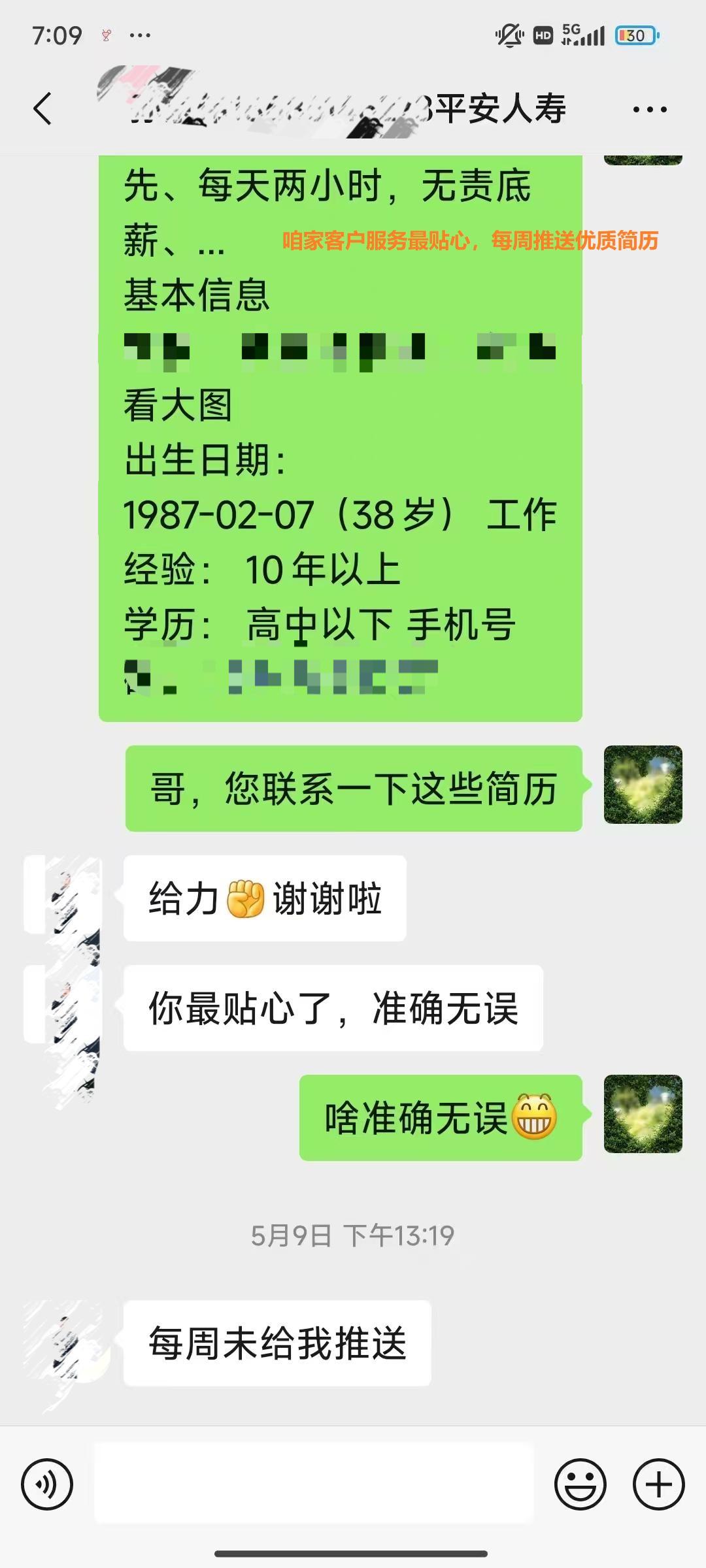Image resolution: width=706 pixels, height=1568 pixels.
Task: Go back from this chat
Action: 42,108
